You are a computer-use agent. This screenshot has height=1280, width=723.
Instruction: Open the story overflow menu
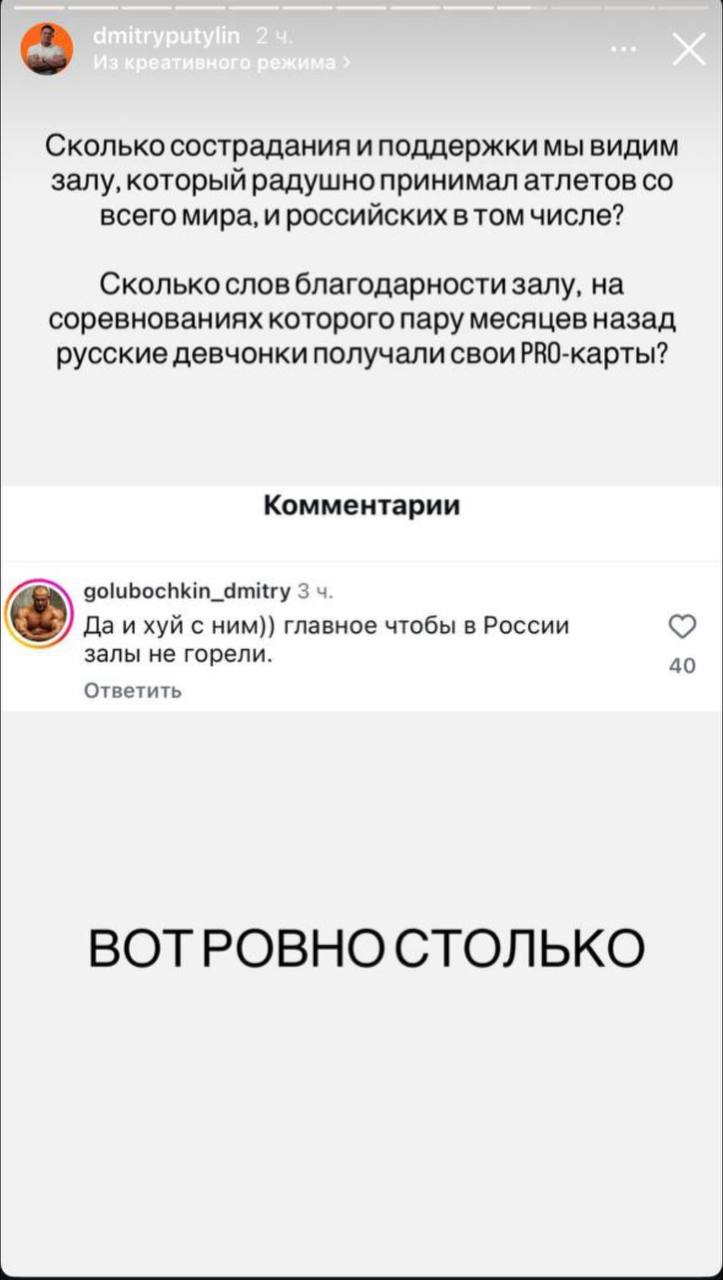624,48
